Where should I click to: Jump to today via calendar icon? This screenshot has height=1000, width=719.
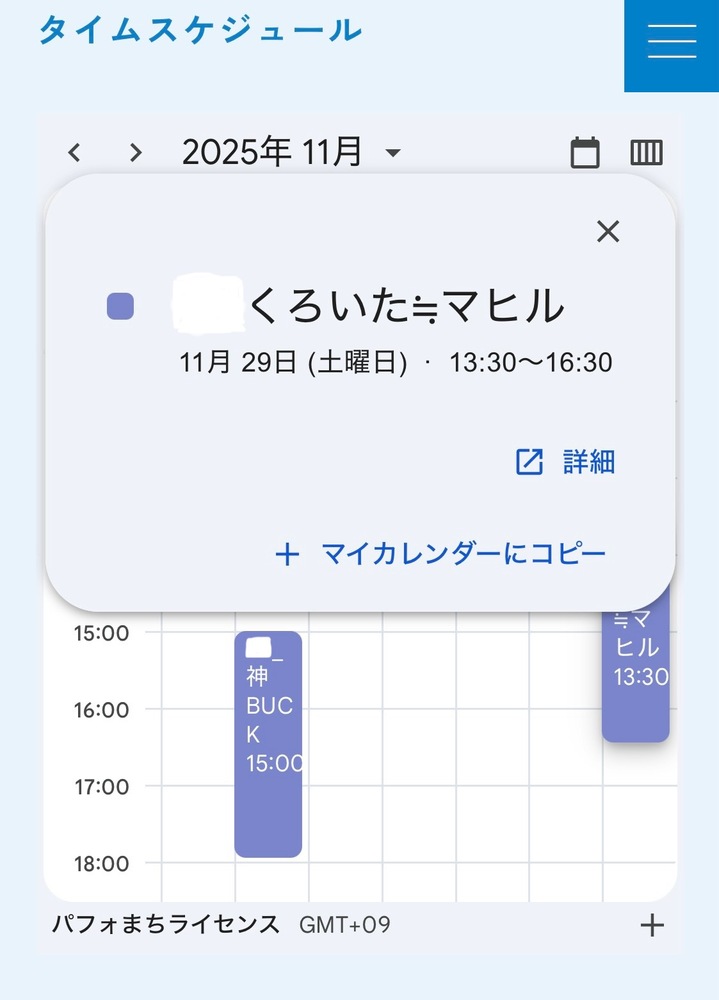pos(585,153)
